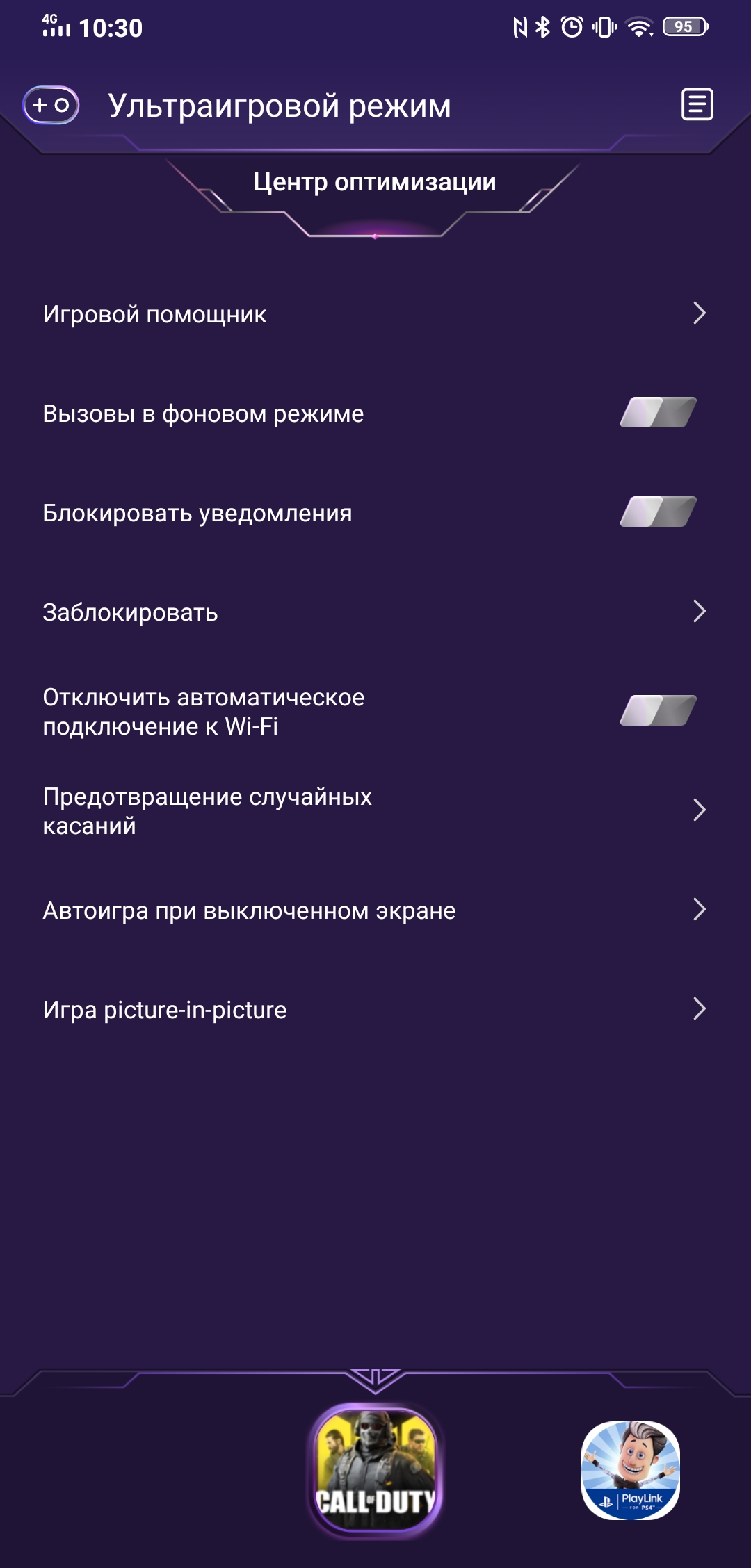This screenshot has width=751, height=1568.
Task: Toggle Отключить автоматическое подключение к Wi-Fi
Action: [658, 711]
